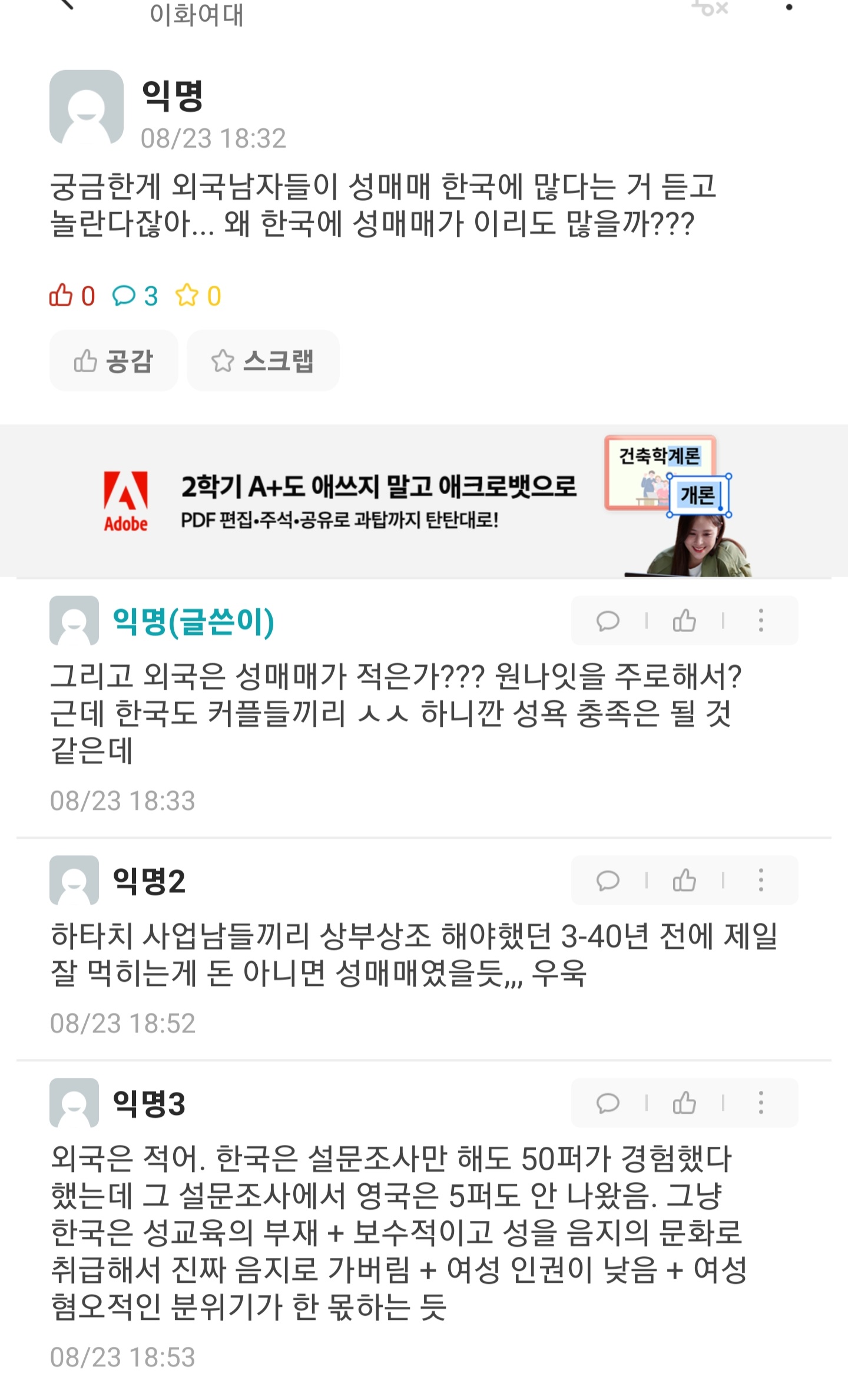This screenshot has width=848, height=1400.
Task: Reply to 익명(글쓴이)'s comment
Action: point(608,621)
